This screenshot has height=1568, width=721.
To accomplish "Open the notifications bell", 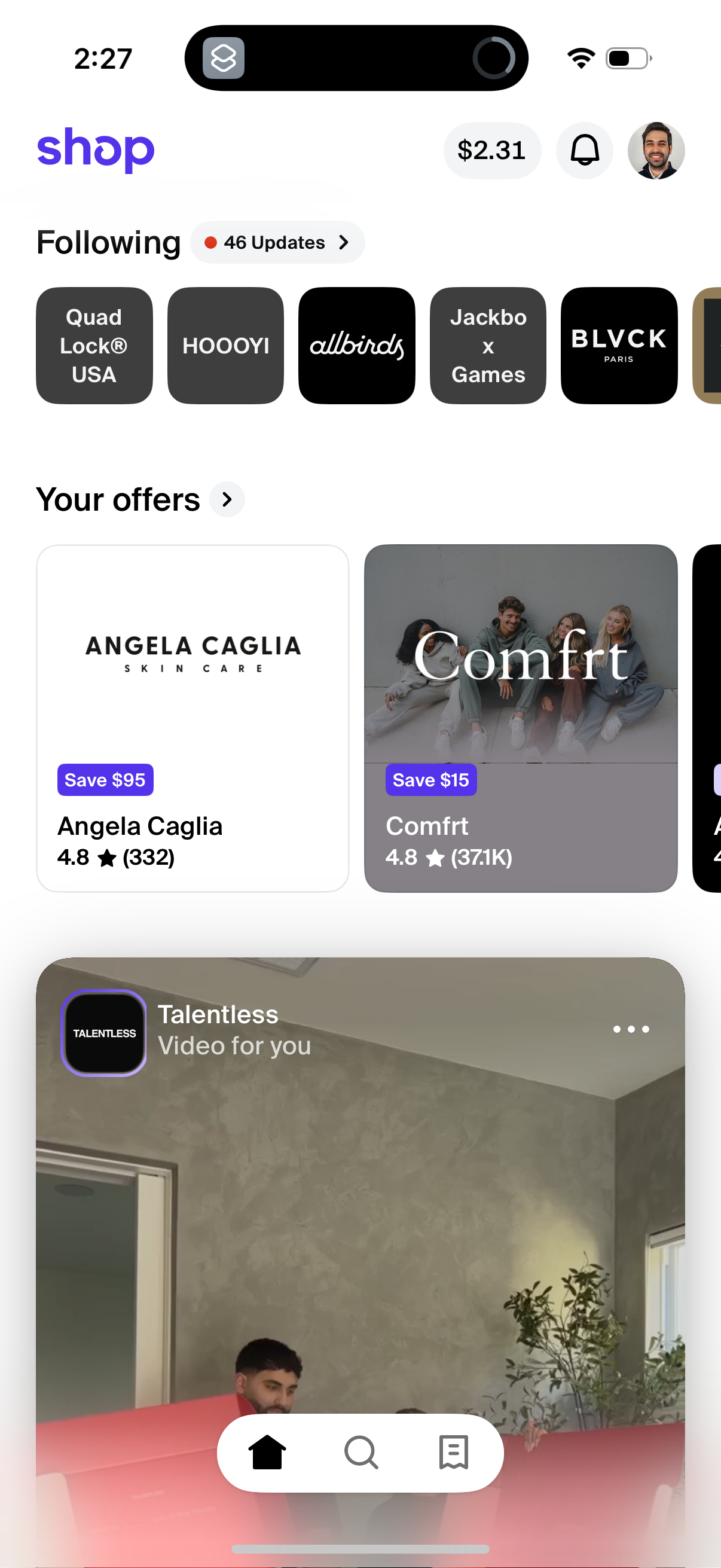I will click(583, 150).
